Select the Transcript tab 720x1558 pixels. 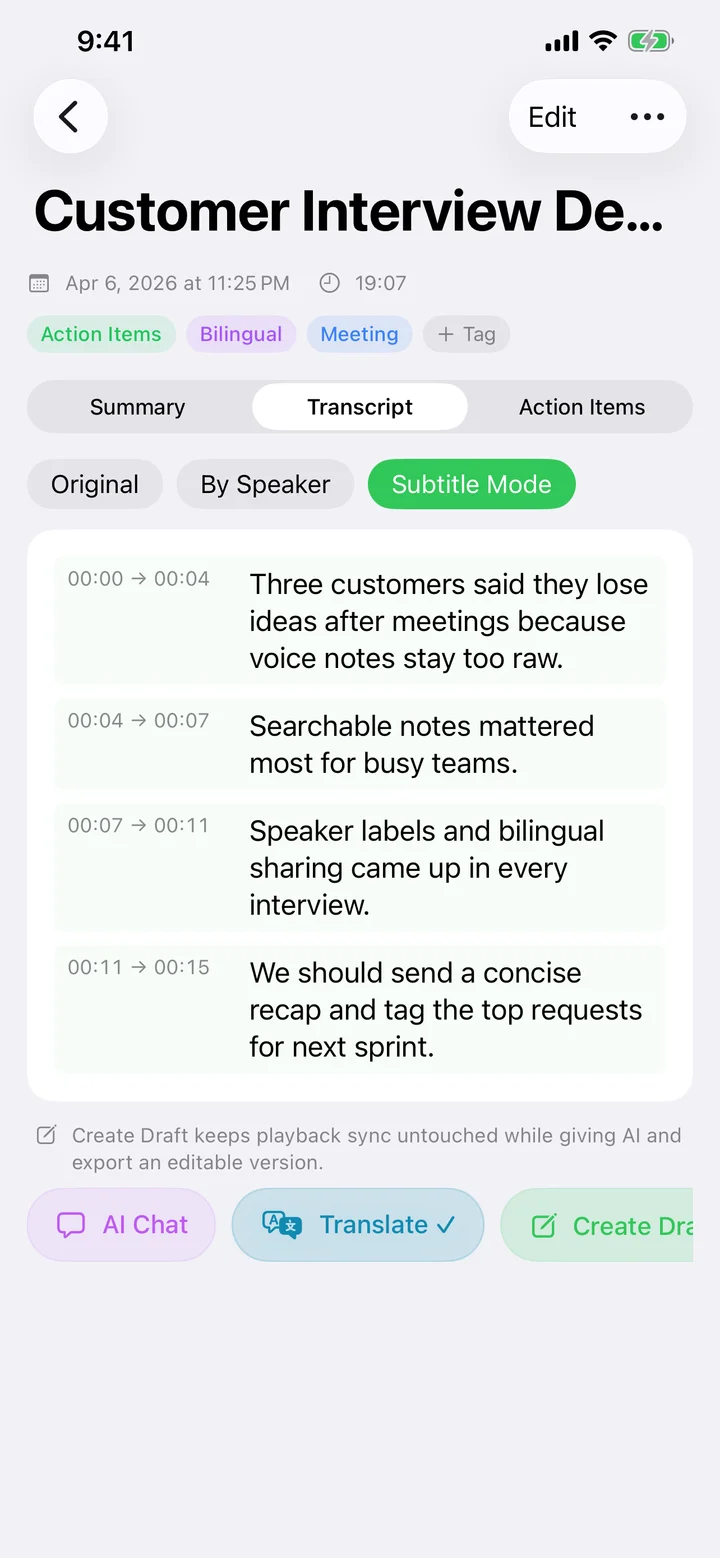(x=360, y=407)
